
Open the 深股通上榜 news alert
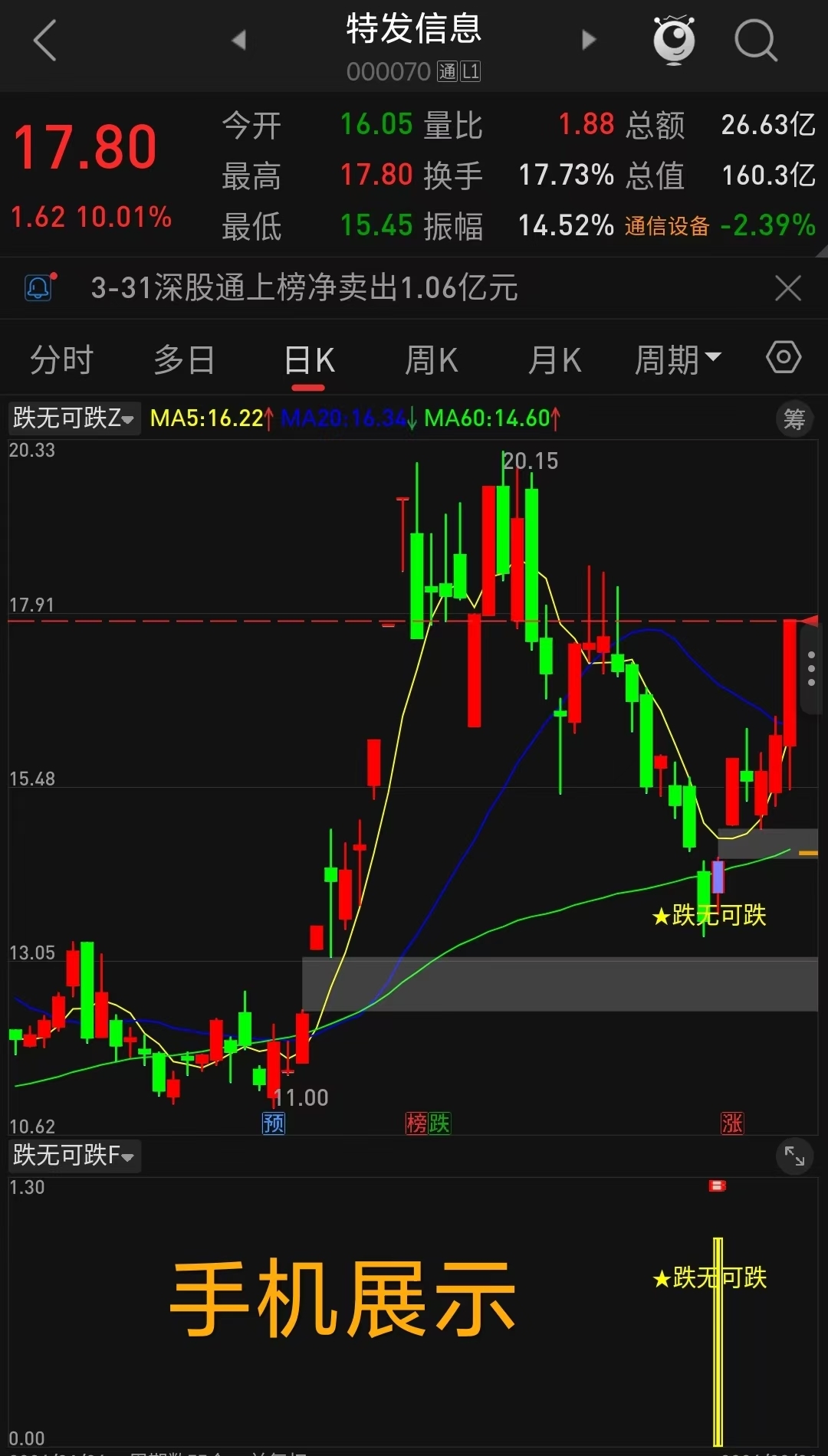(x=304, y=288)
